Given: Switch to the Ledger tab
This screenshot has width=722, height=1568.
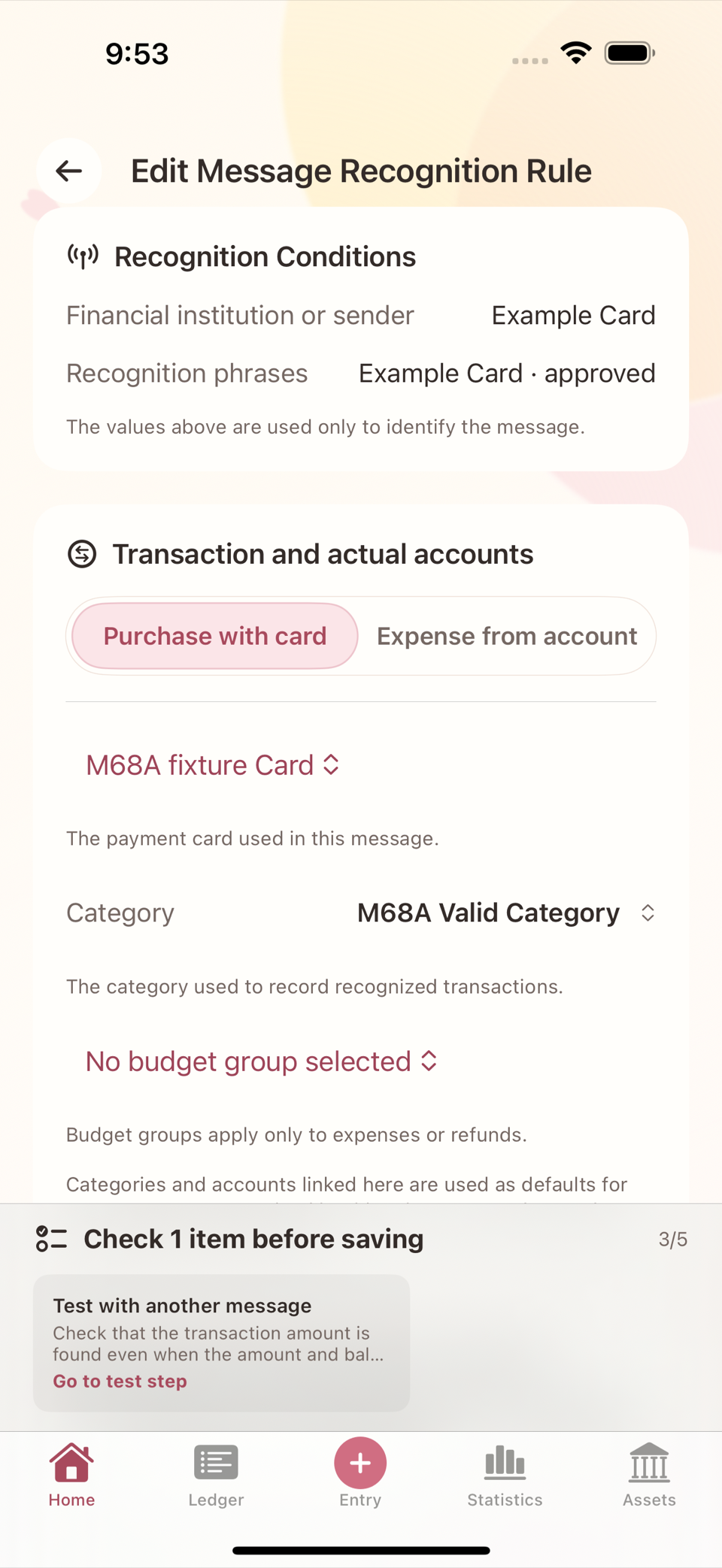Looking at the screenshot, I should click(x=216, y=1475).
